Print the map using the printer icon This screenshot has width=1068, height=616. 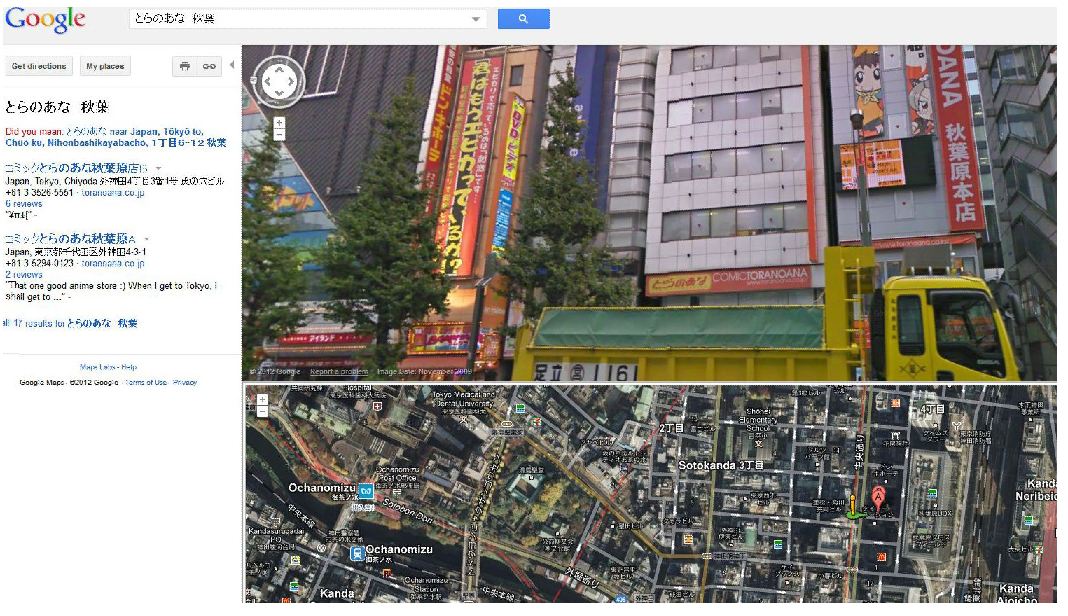(184, 66)
